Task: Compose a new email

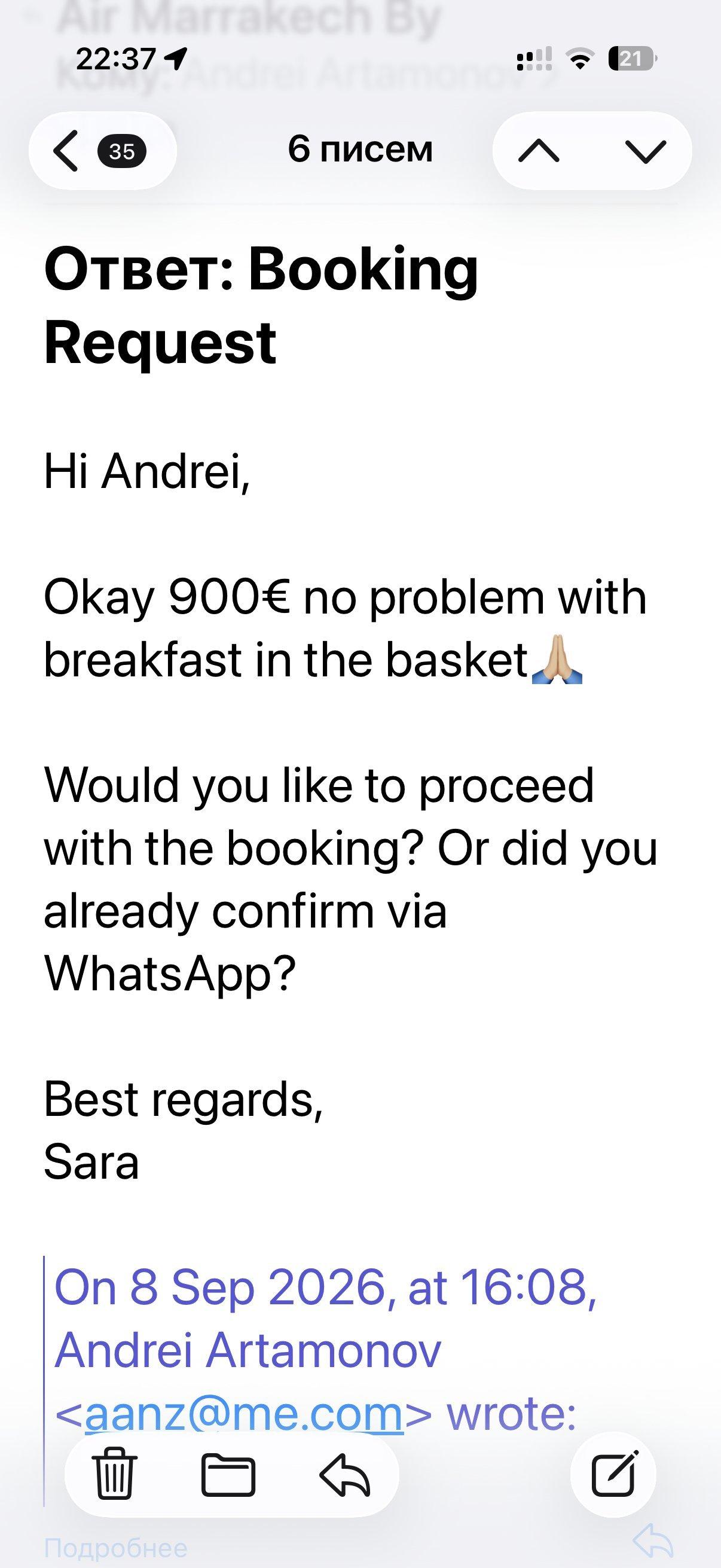Action: [x=613, y=1474]
